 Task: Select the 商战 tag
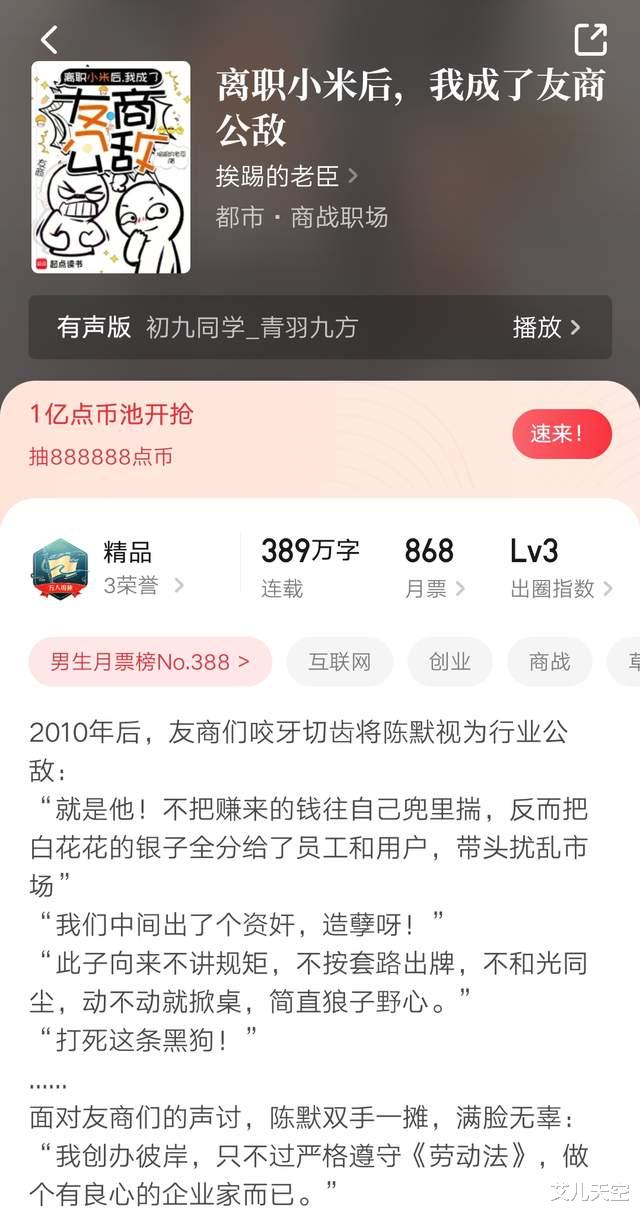(x=549, y=662)
